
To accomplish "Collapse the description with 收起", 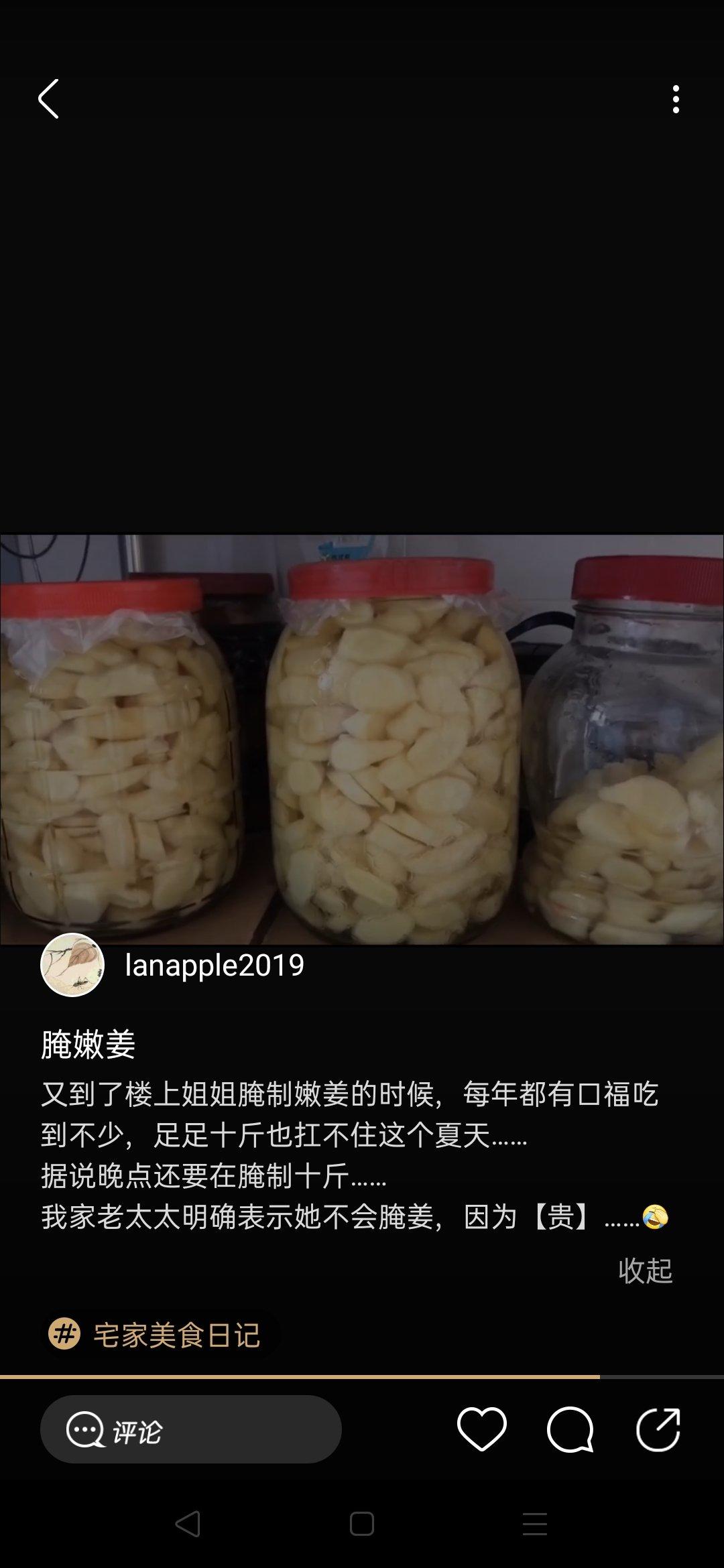I will (645, 1270).
